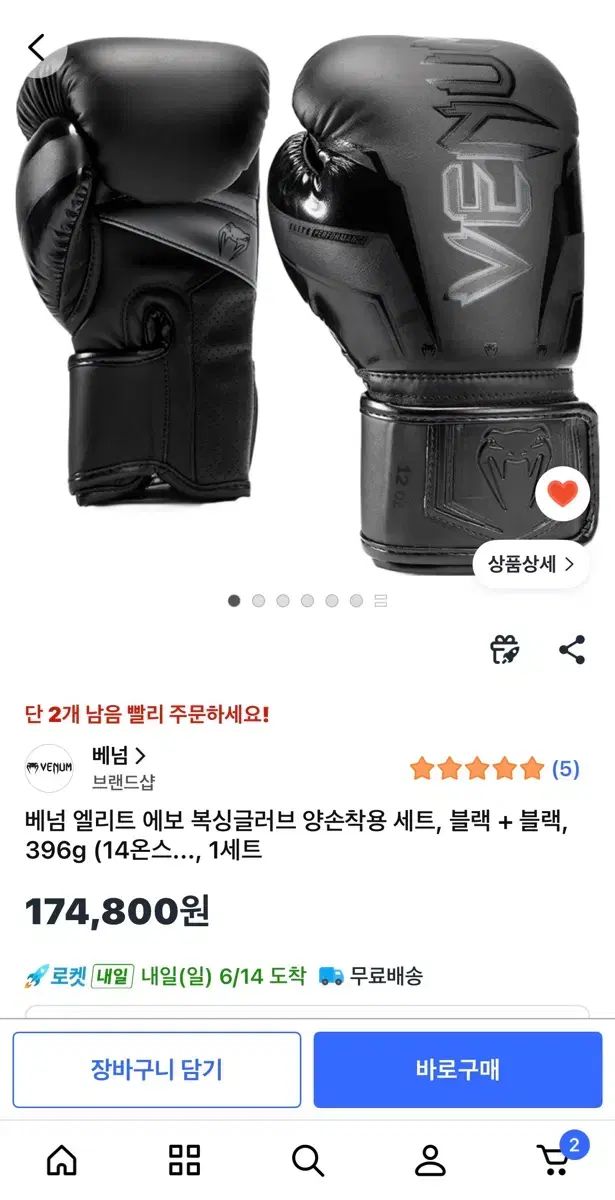The width and height of the screenshot is (615, 1200).
Task: Buy now with 바로구매
Action: pyautogui.click(x=458, y=1070)
